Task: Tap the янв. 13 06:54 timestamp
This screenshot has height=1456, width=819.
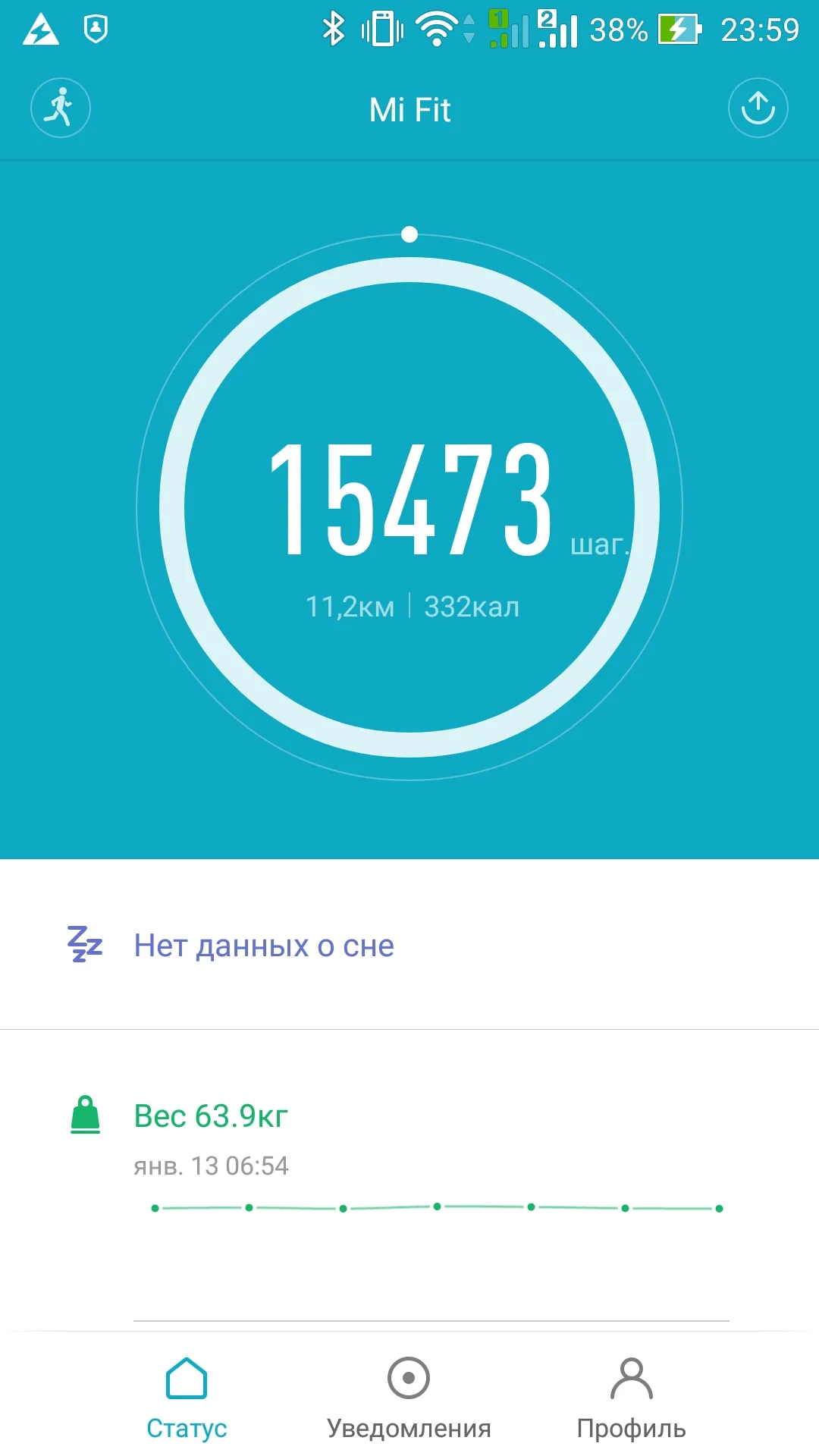Action: point(210,1166)
